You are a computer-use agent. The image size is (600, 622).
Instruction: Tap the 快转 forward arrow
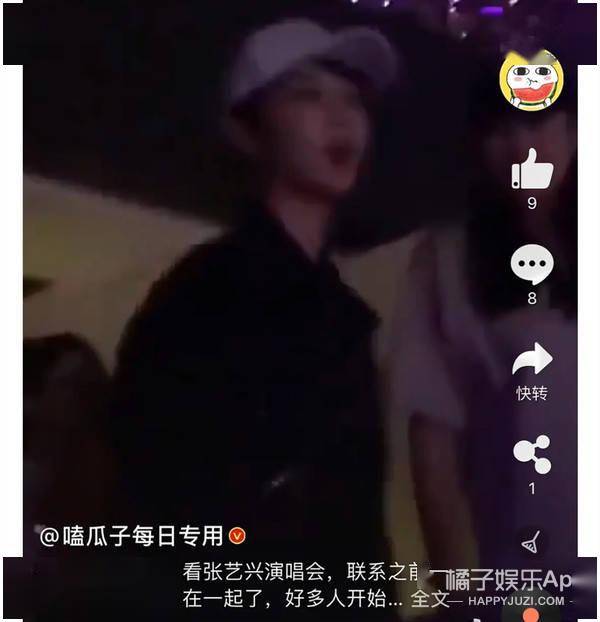(532, 360)
